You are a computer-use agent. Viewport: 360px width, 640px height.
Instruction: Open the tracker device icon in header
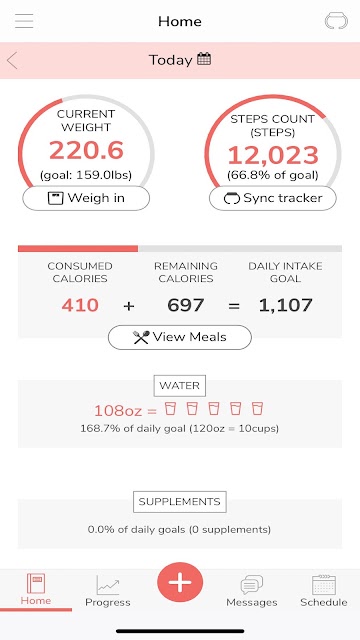pyautogui.click(x=336, y=21)
